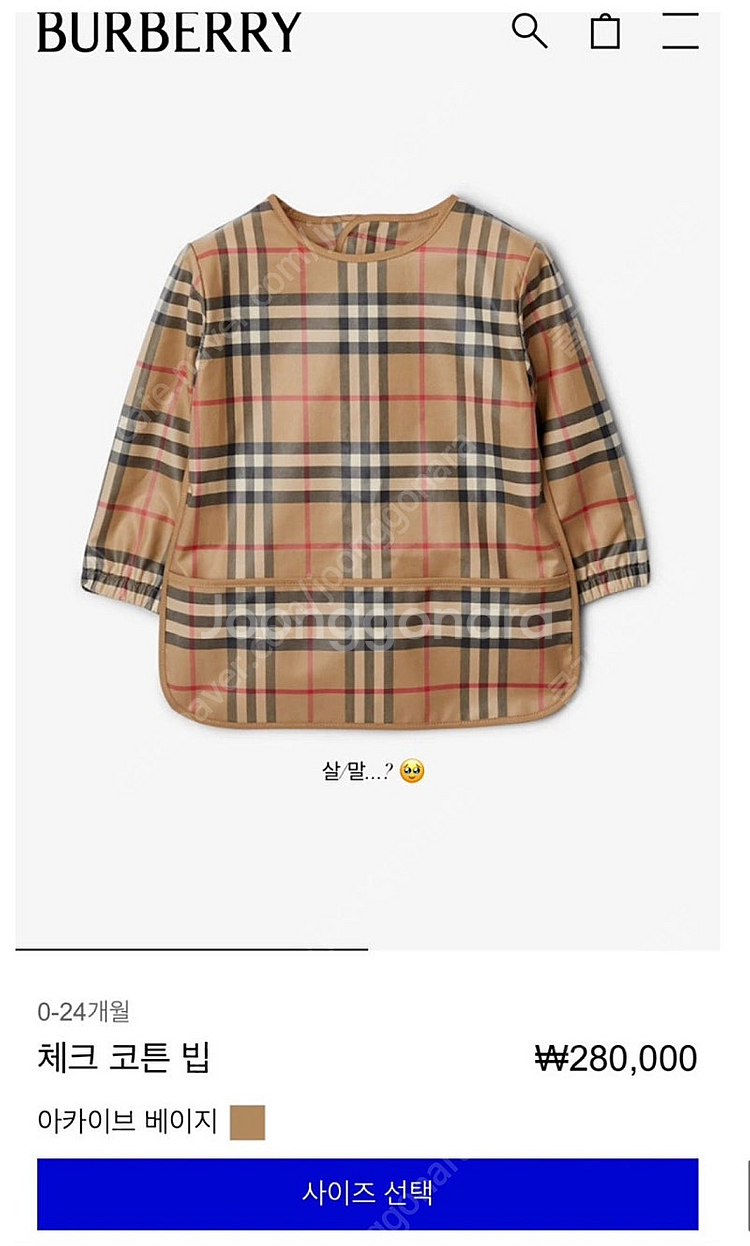Select the 아카이브 베이지 color swatch
This screenshot has height=1246, width=750.
(247, 1122)
